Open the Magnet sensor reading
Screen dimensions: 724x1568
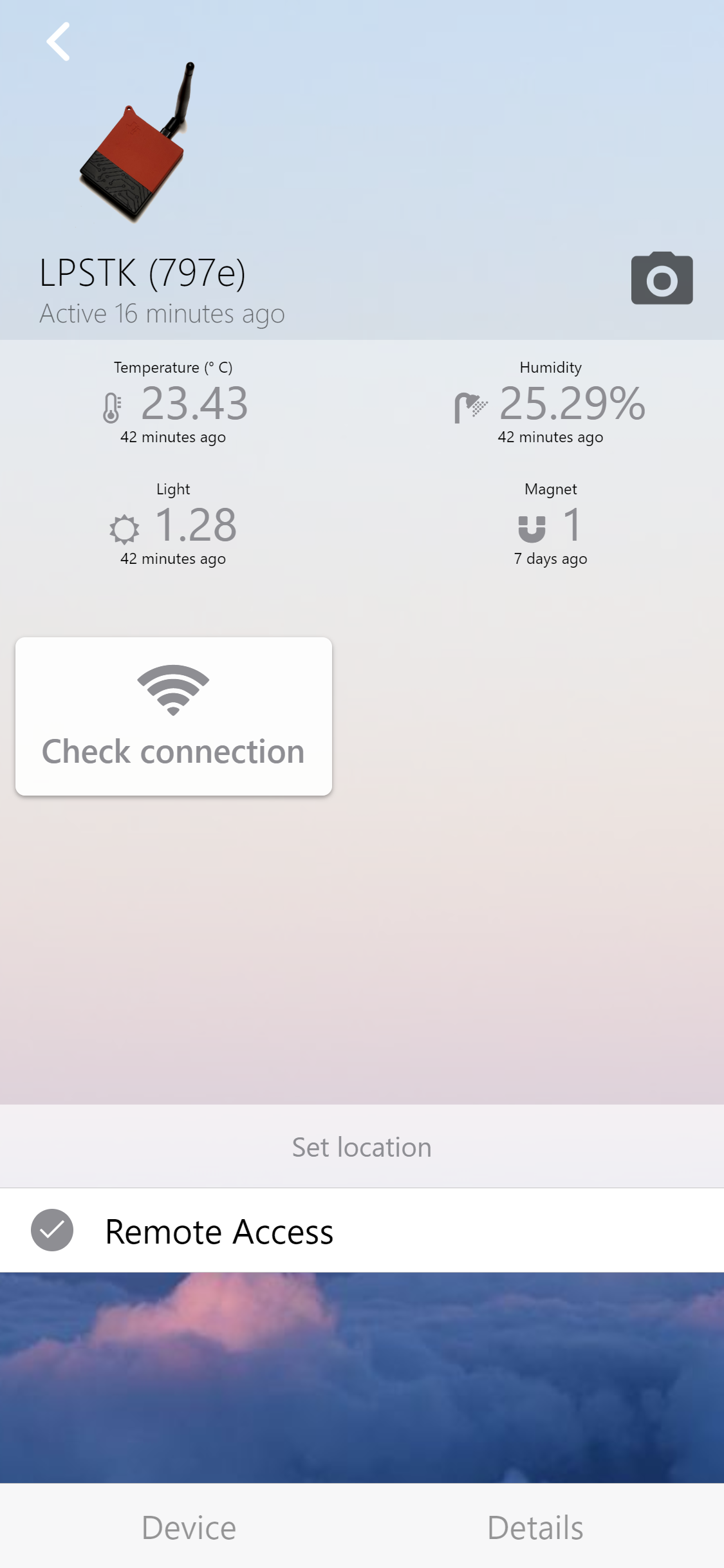(x=551, y=525)
